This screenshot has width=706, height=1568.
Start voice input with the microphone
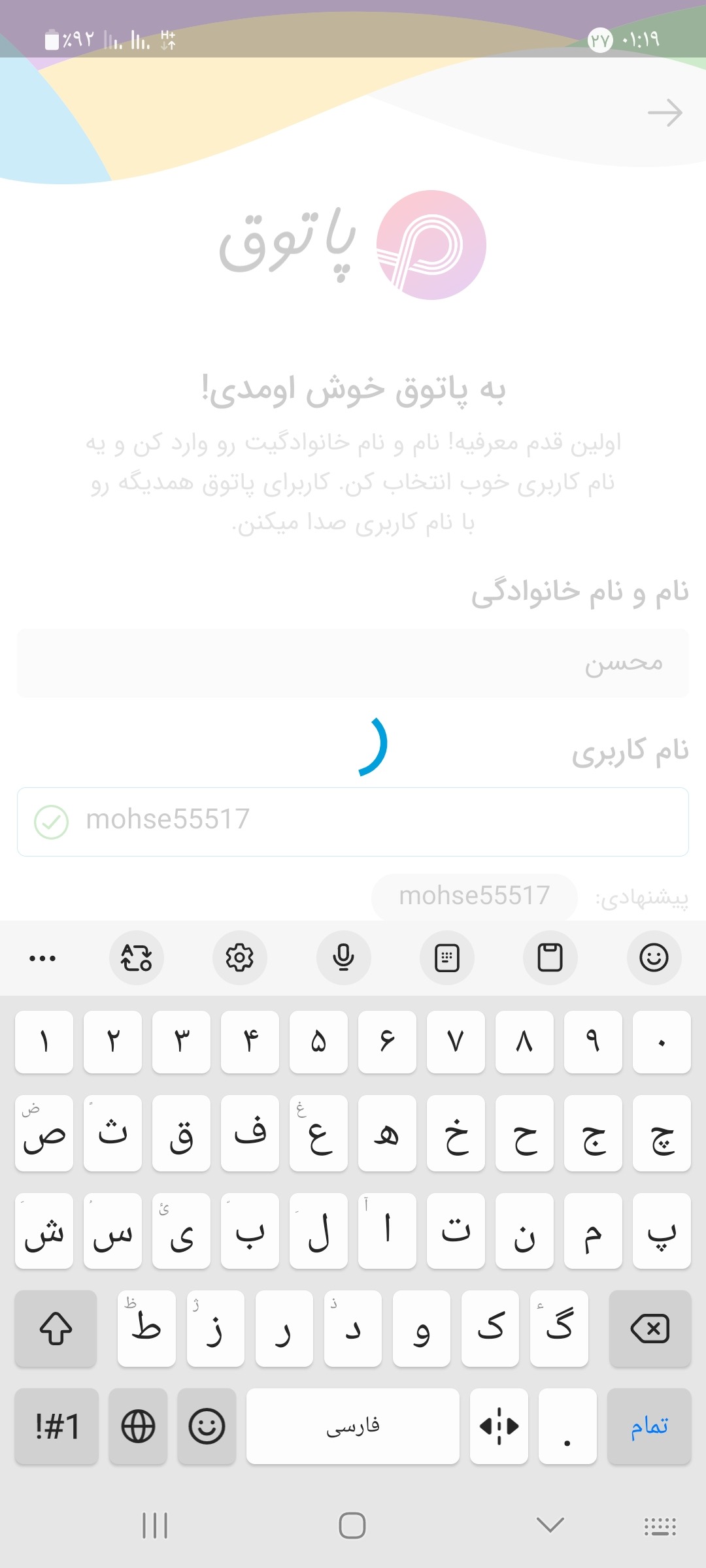[x=343, y=958]
